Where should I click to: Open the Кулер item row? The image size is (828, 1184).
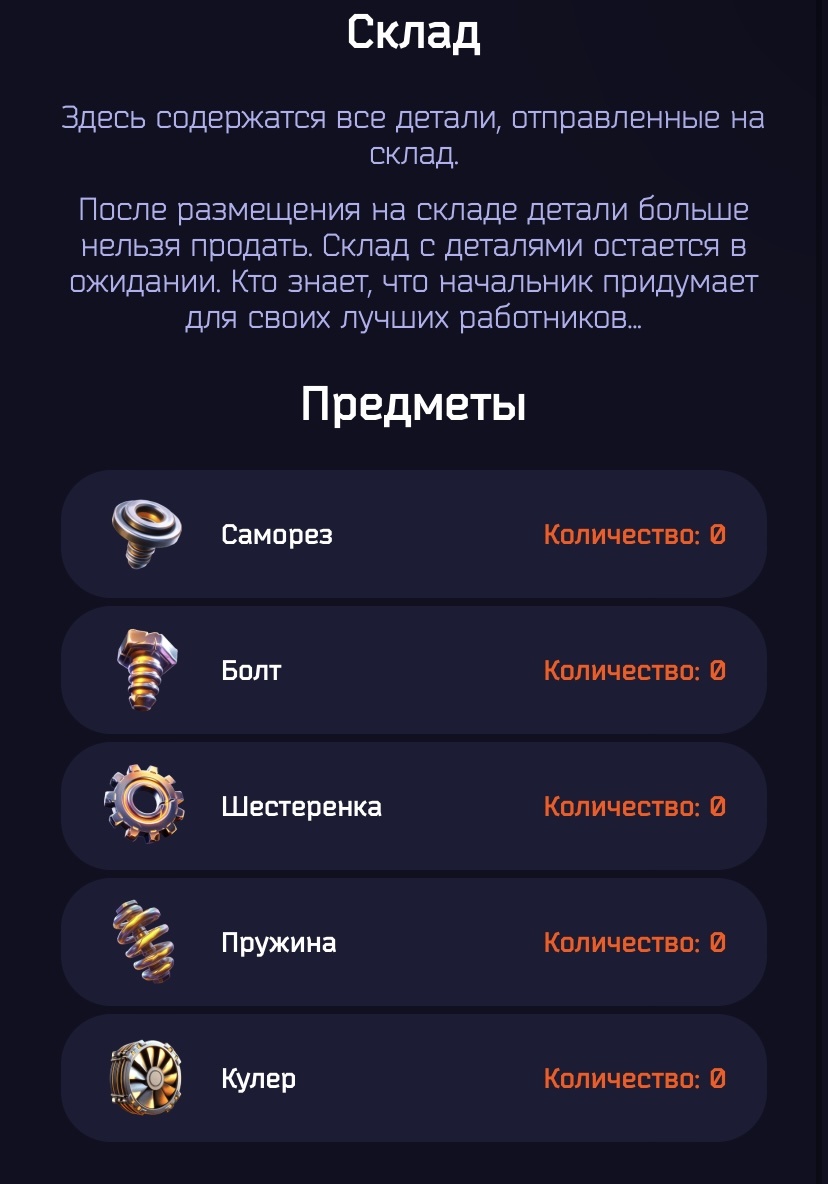coord(414,1077)
